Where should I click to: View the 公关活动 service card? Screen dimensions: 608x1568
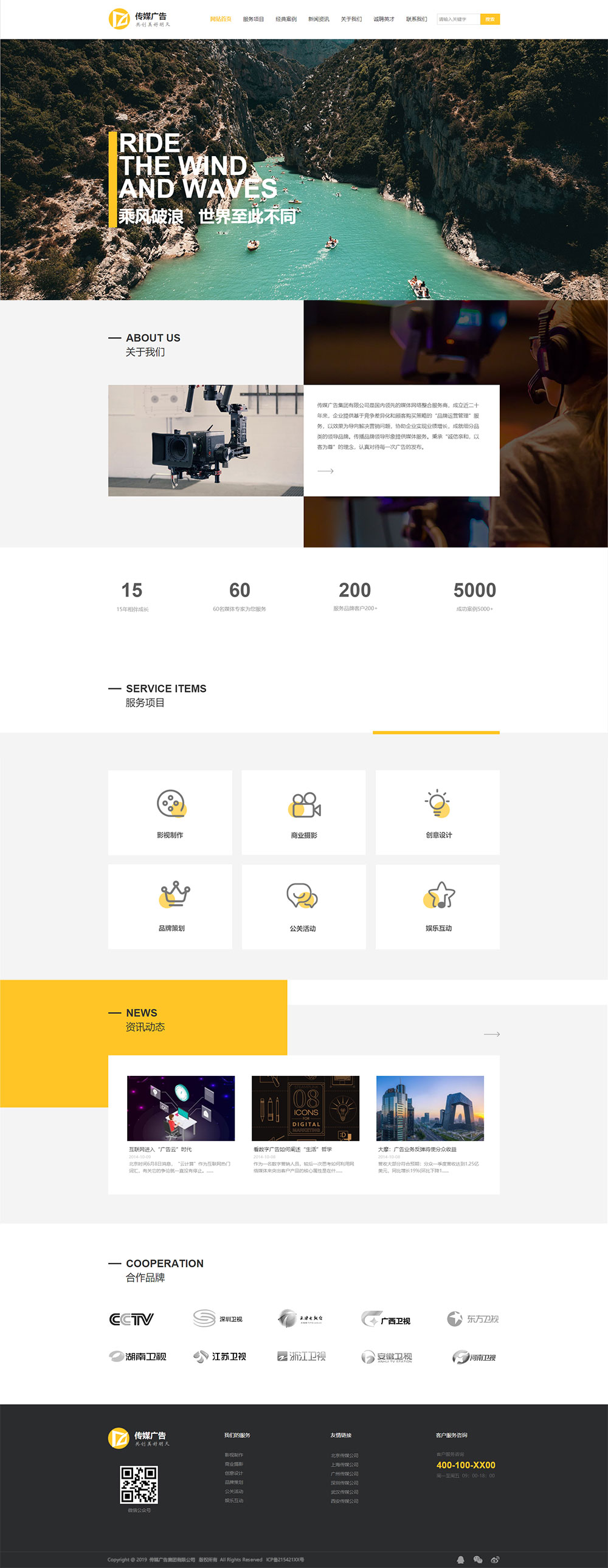pyautogui.click(x=303, y=906)
